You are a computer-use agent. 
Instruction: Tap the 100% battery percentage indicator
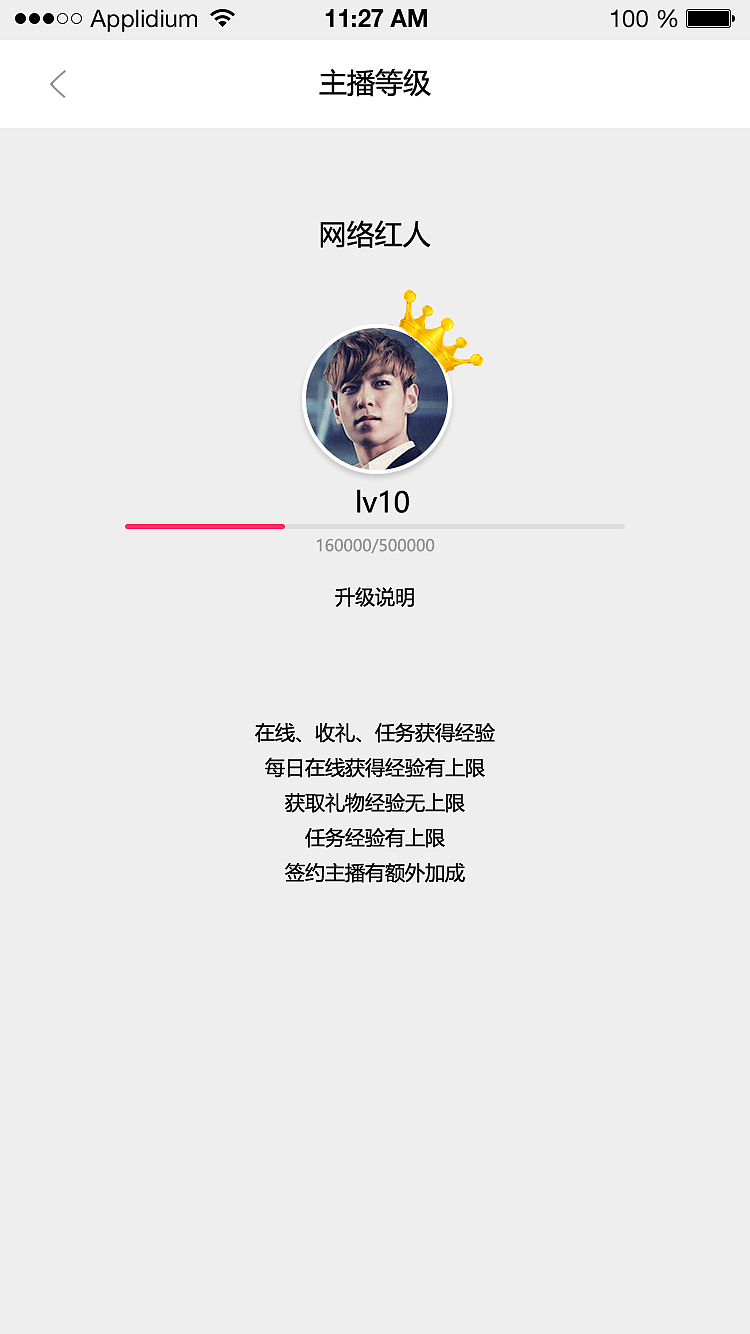click(x=639, y=18)
